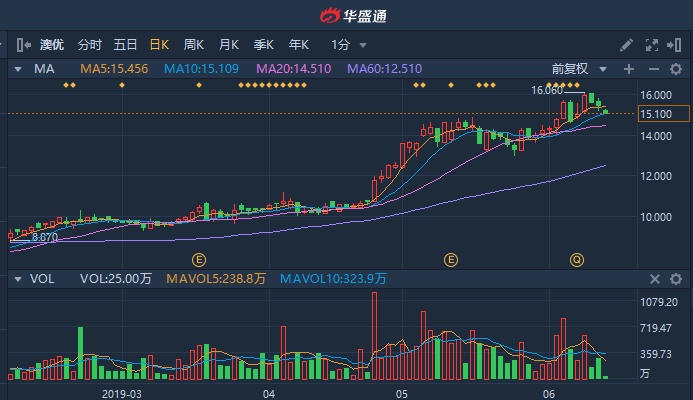Expand chart to fullscreen
The image size is (693, 400).
coord(653,45)
